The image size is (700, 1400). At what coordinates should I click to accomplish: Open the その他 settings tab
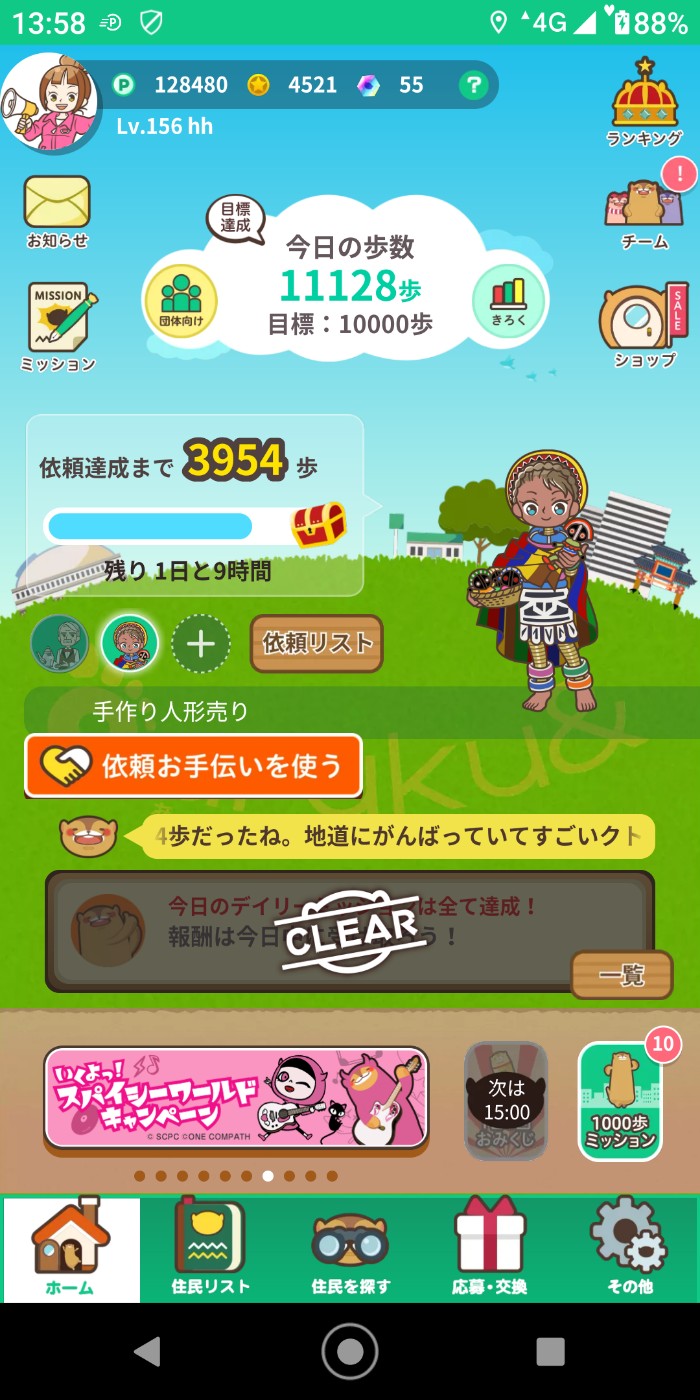pyautogui.click(x=629, y=1248)
